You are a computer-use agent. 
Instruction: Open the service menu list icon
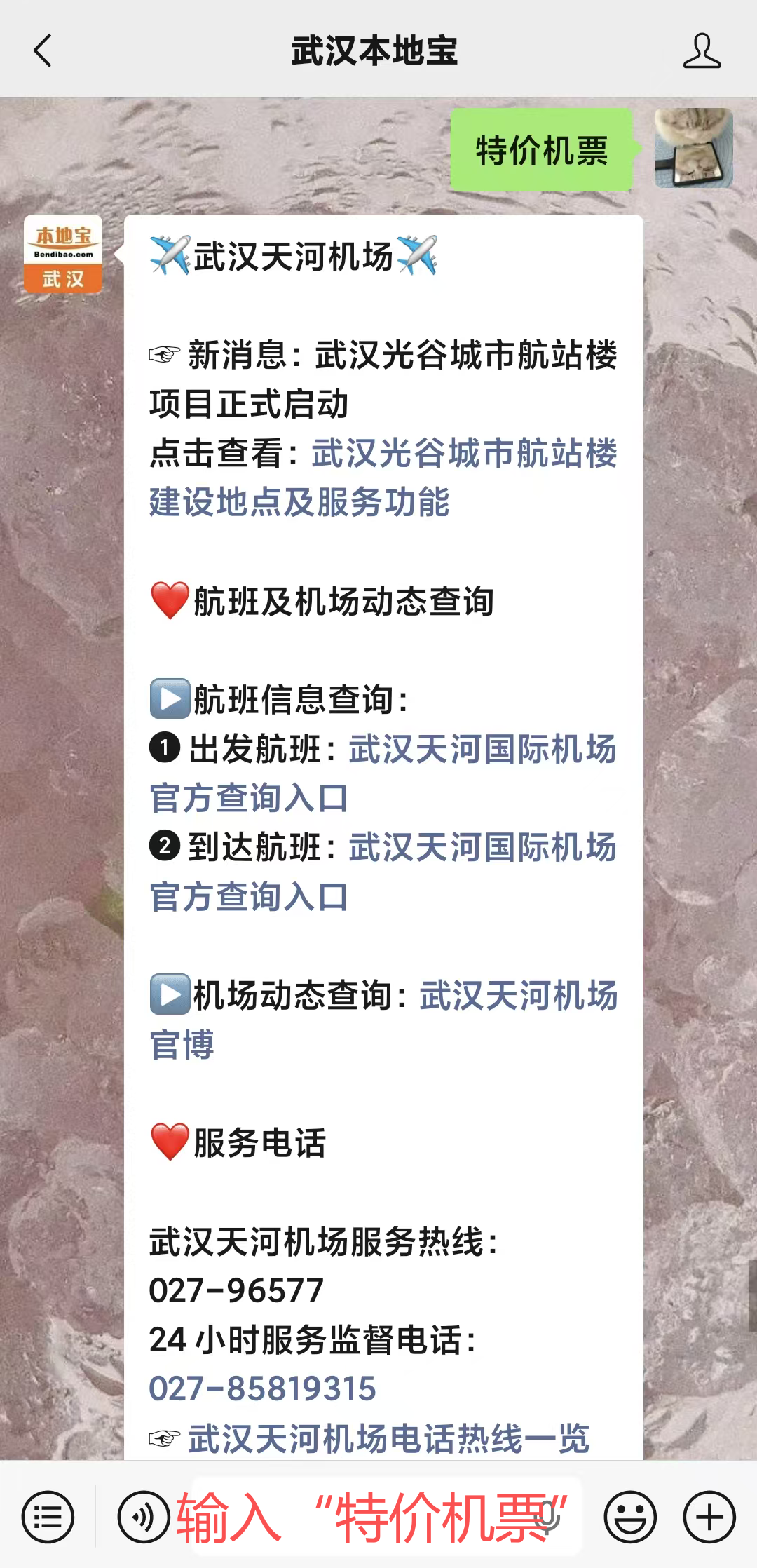point(48,1518)
